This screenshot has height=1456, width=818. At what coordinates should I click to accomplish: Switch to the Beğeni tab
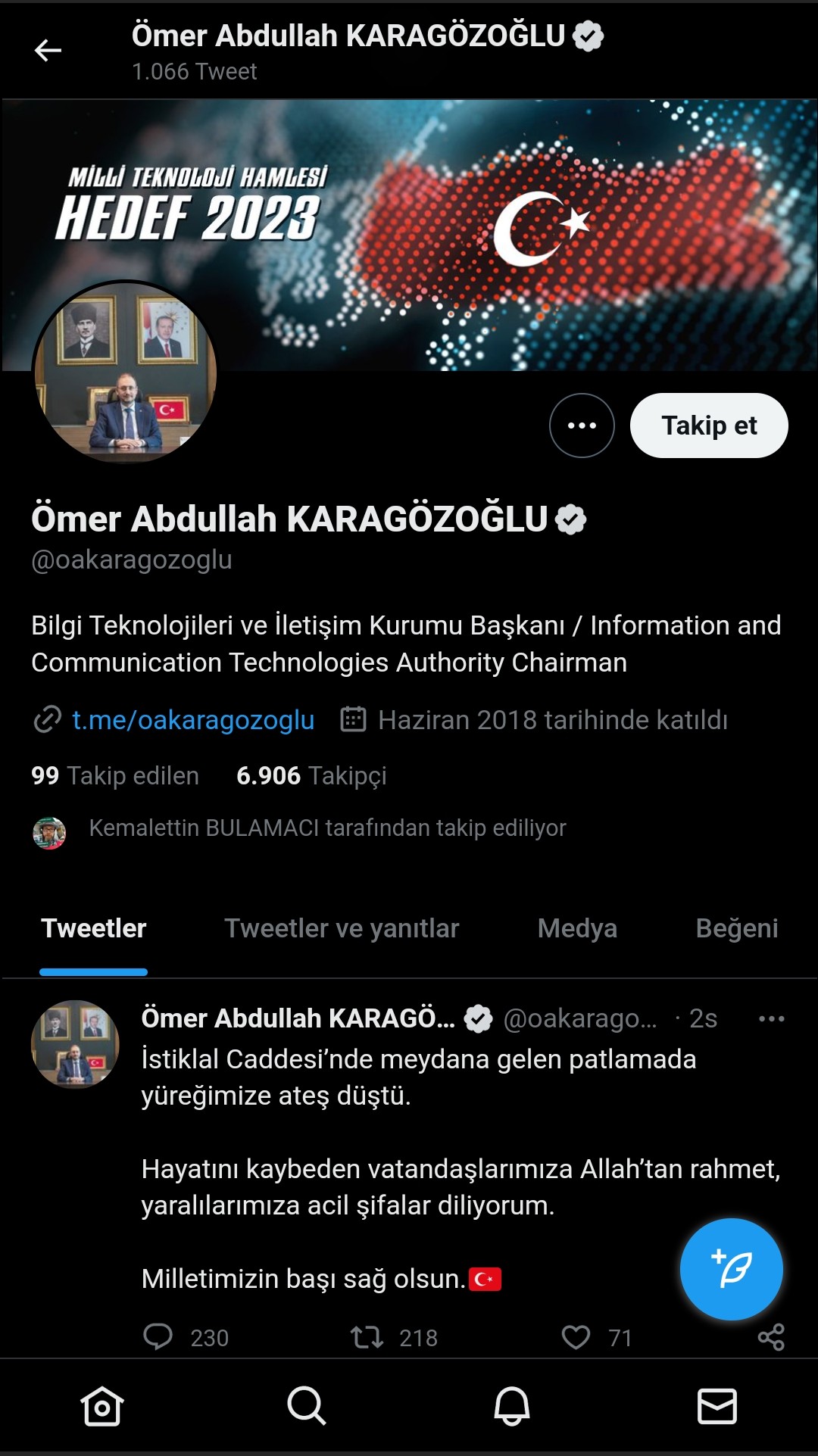(x=736, y=928)
